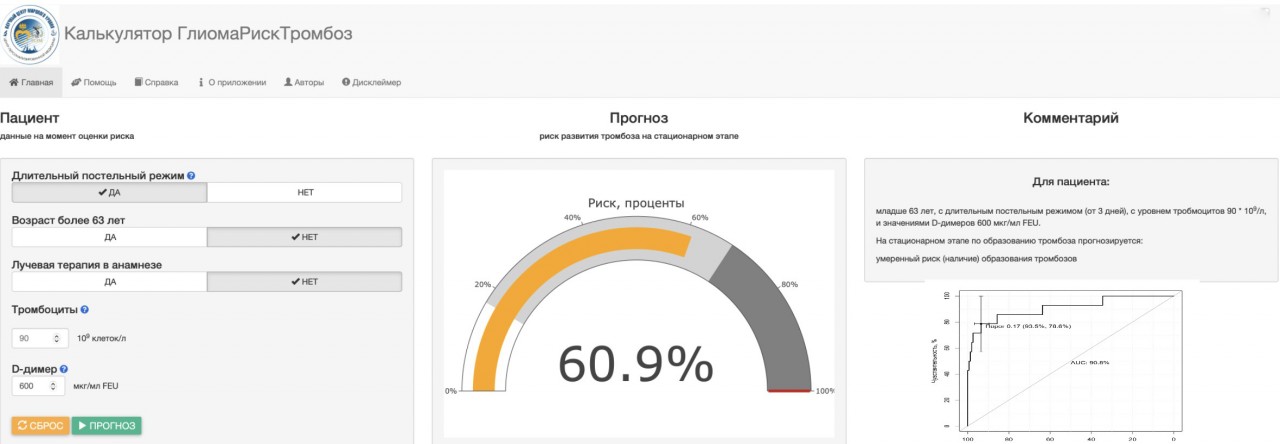Show help for Длительный постельный режим
The width and height of the screenshot is (1280, 444).
click(191, 175)
